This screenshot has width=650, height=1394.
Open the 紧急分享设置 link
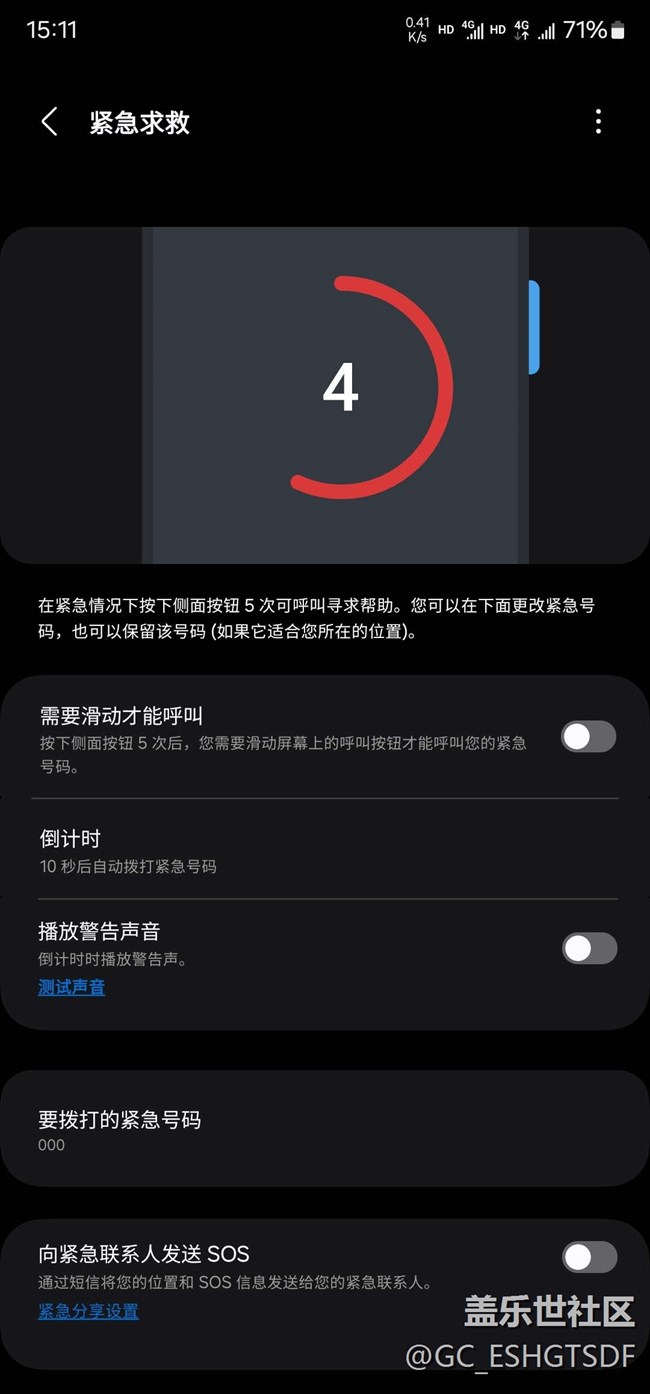(x=88, y=1311)
